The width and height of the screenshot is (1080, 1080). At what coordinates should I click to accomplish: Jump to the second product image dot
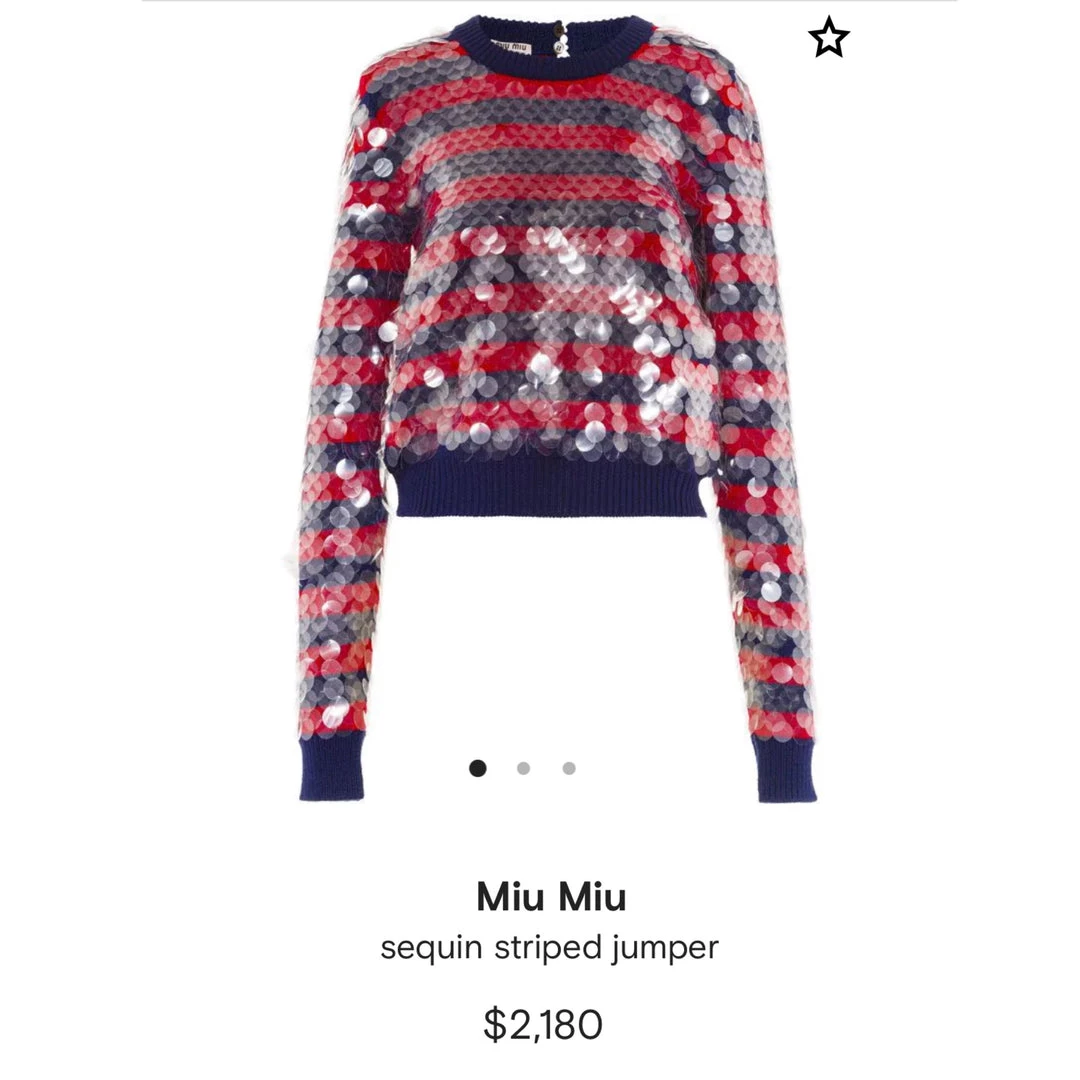pos(523,768)
